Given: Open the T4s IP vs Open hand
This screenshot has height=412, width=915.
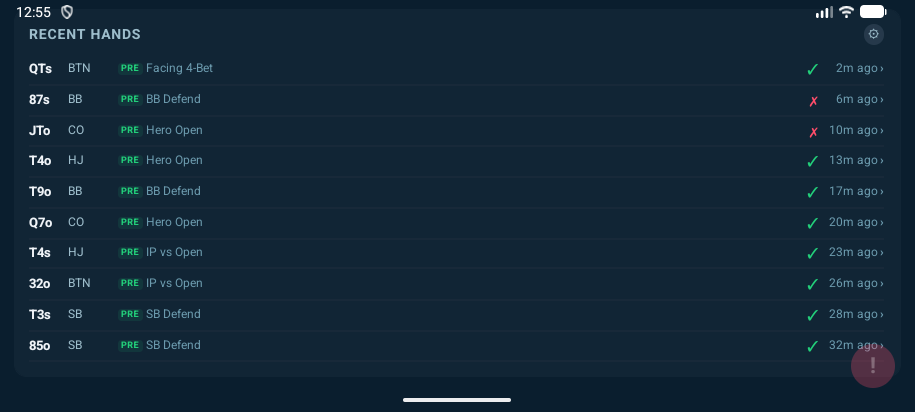Looking at the screenshot, I should (x=456, y=253).
